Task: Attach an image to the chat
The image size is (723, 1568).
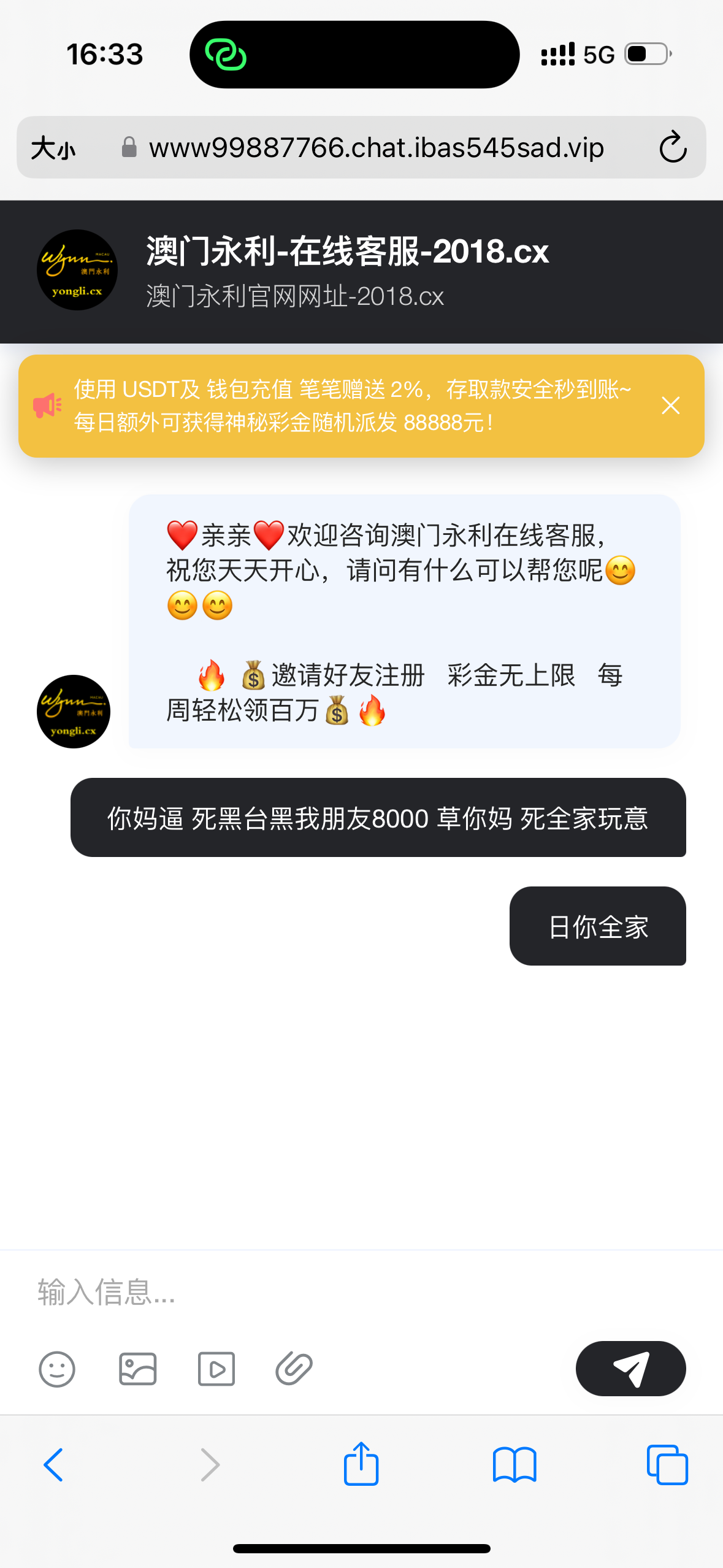Action: pos(137,1369)
